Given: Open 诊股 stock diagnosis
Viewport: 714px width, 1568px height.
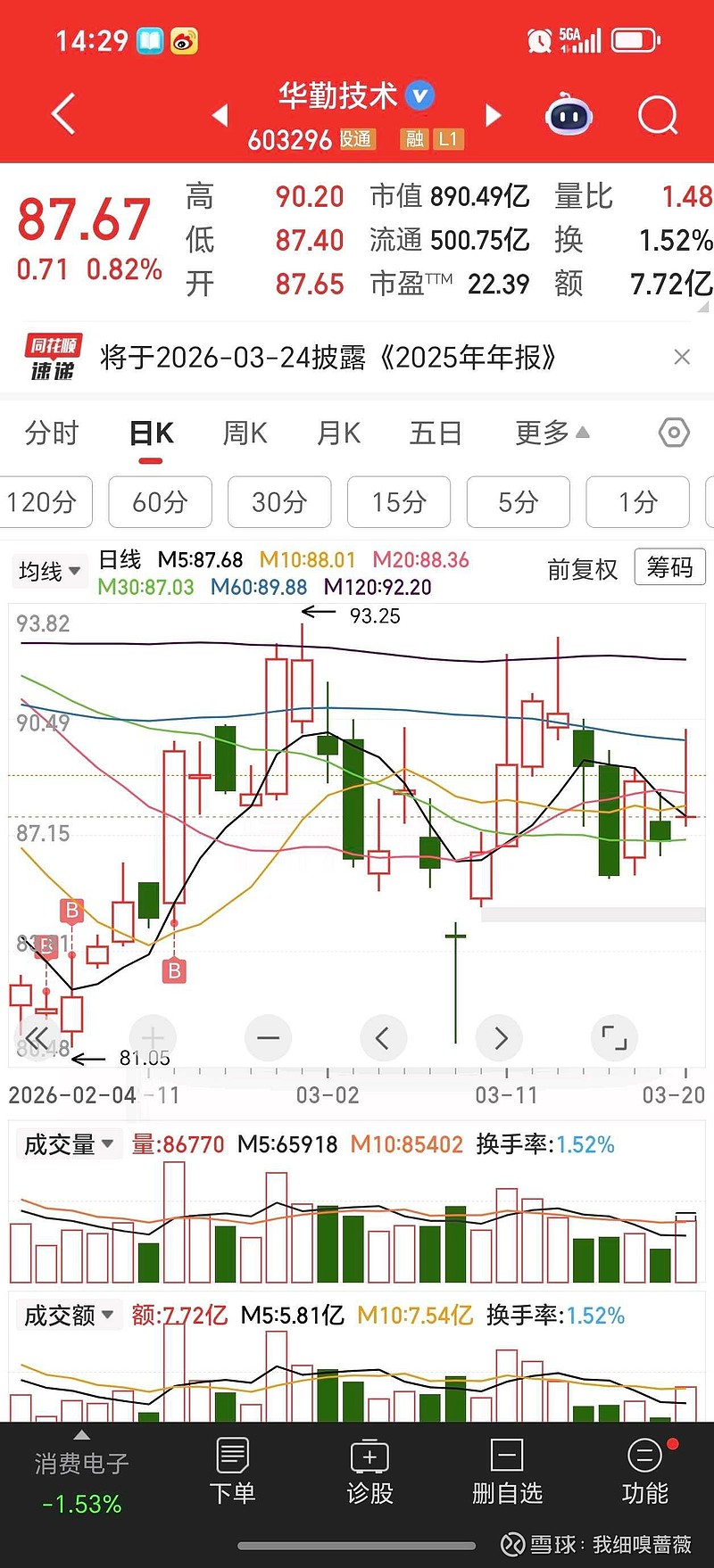Looking at the screenshot, I should [x=369, y=1472].
